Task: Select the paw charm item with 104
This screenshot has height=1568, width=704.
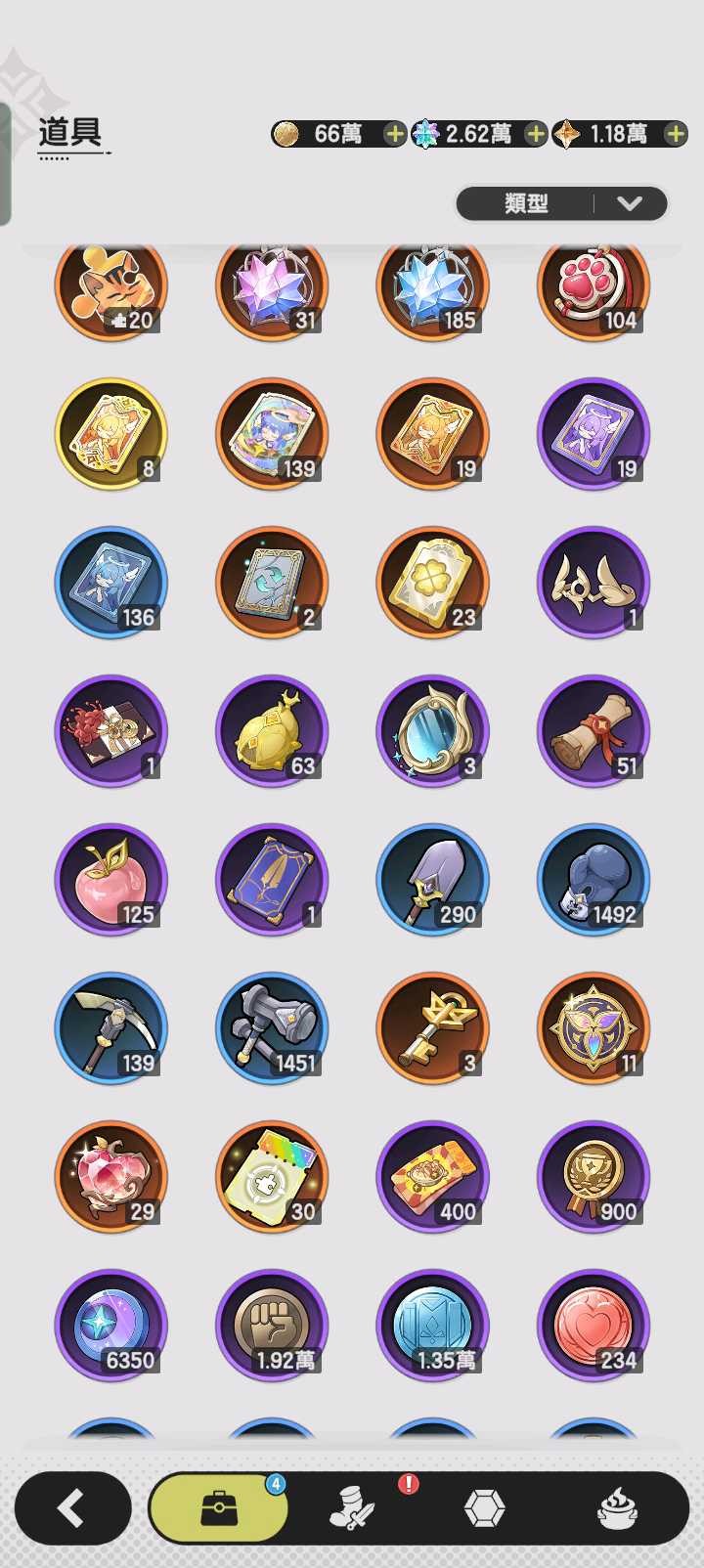Action: [594, 287]
